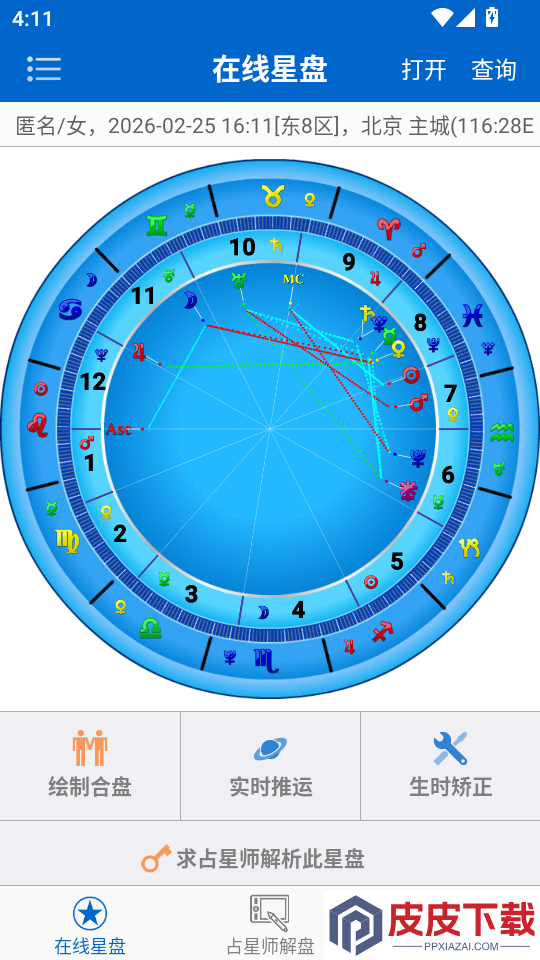
Task: Tap 打开 in the top bar
Action: [424, 70]
